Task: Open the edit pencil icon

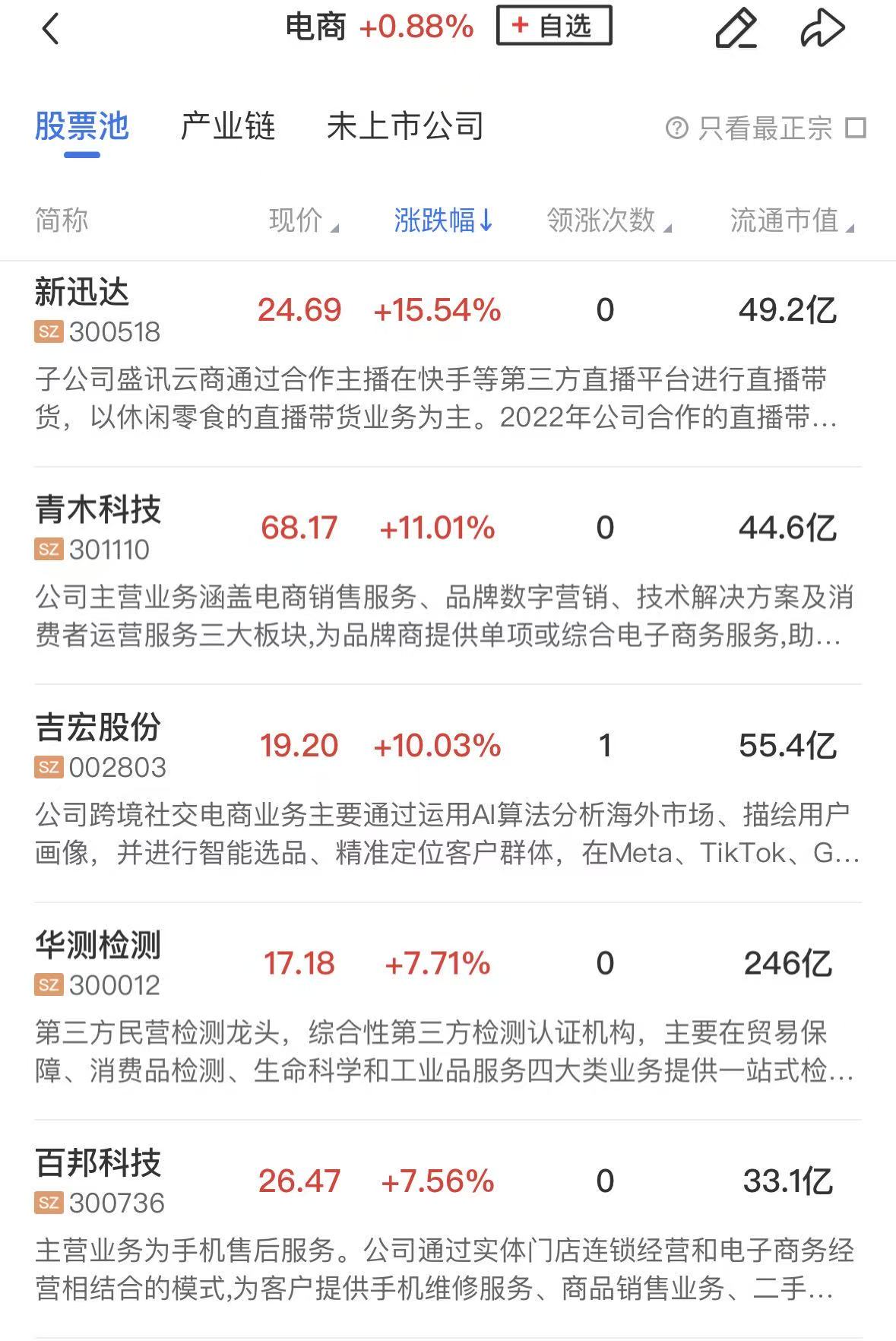Action: pos(736,29)
